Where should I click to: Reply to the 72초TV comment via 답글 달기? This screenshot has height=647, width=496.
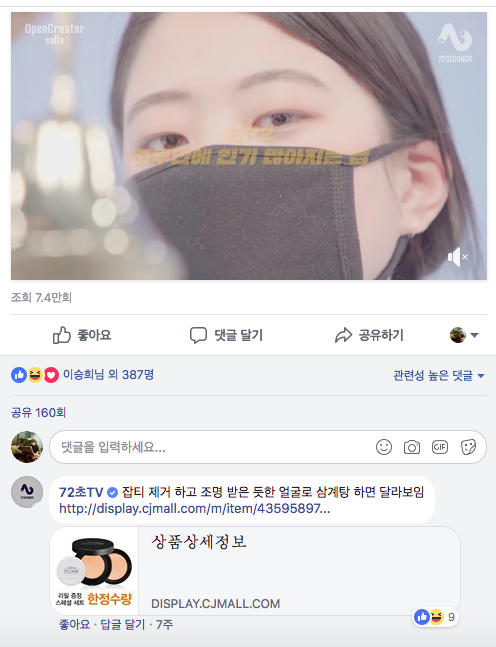123,624
